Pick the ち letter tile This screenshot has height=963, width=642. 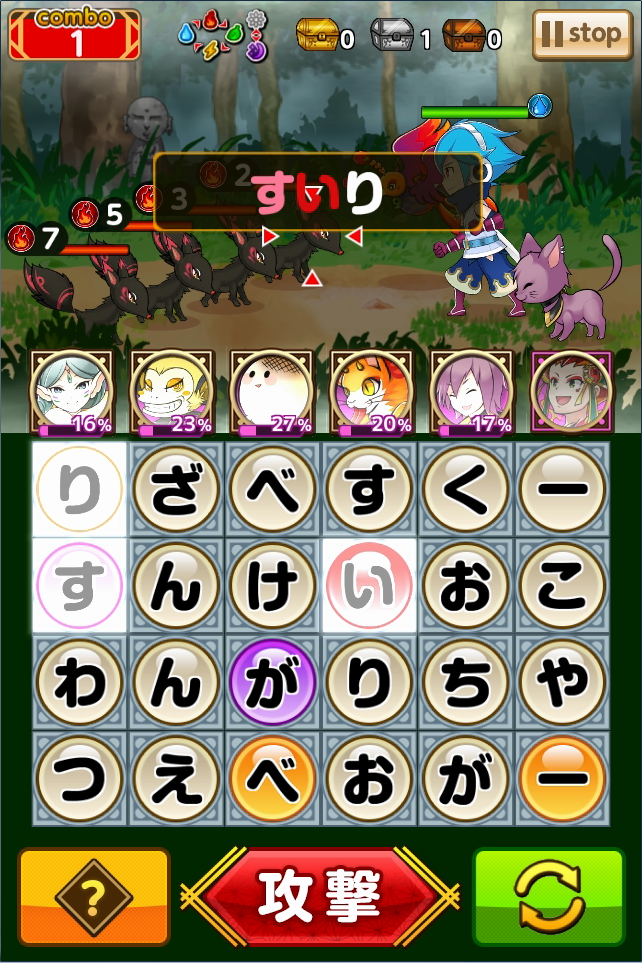coord(467,683)
